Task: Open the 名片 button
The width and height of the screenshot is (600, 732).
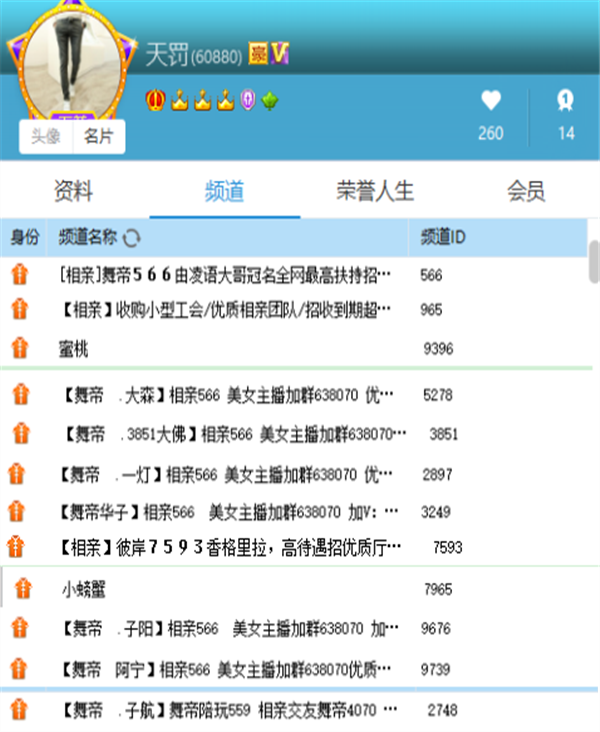Action: [98, 138]
